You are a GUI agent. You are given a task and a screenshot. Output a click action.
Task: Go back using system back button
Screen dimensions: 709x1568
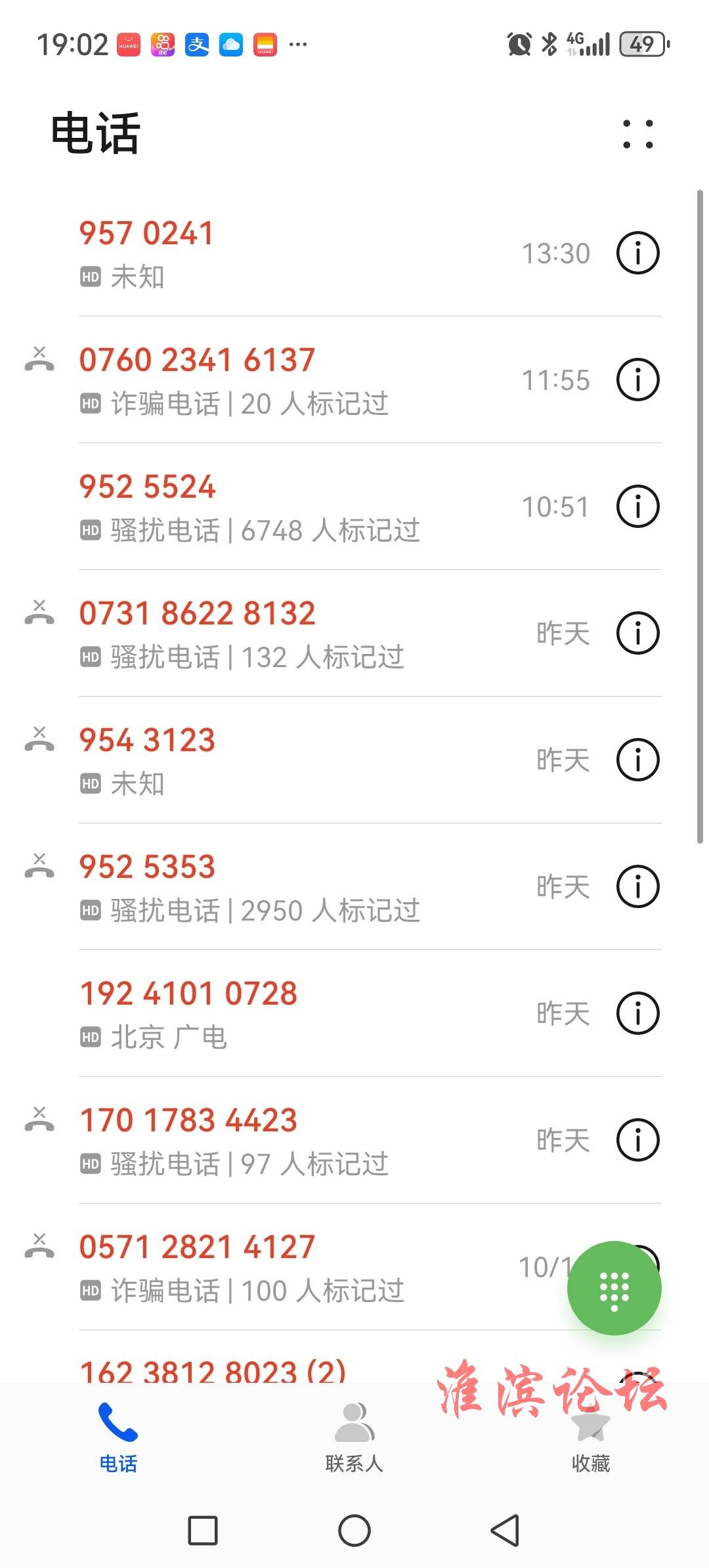coord(505,1531)
